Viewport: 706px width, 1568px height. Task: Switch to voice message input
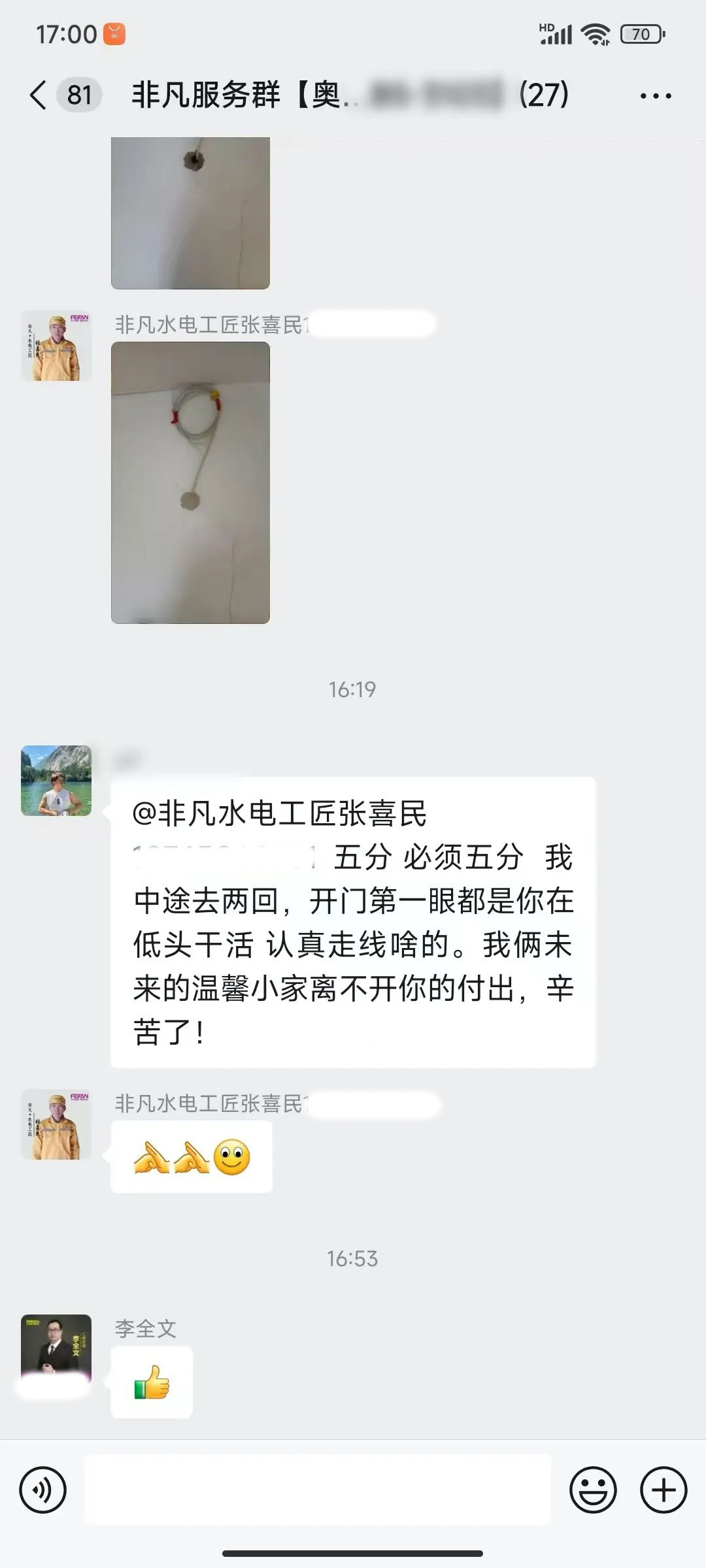43,1490
